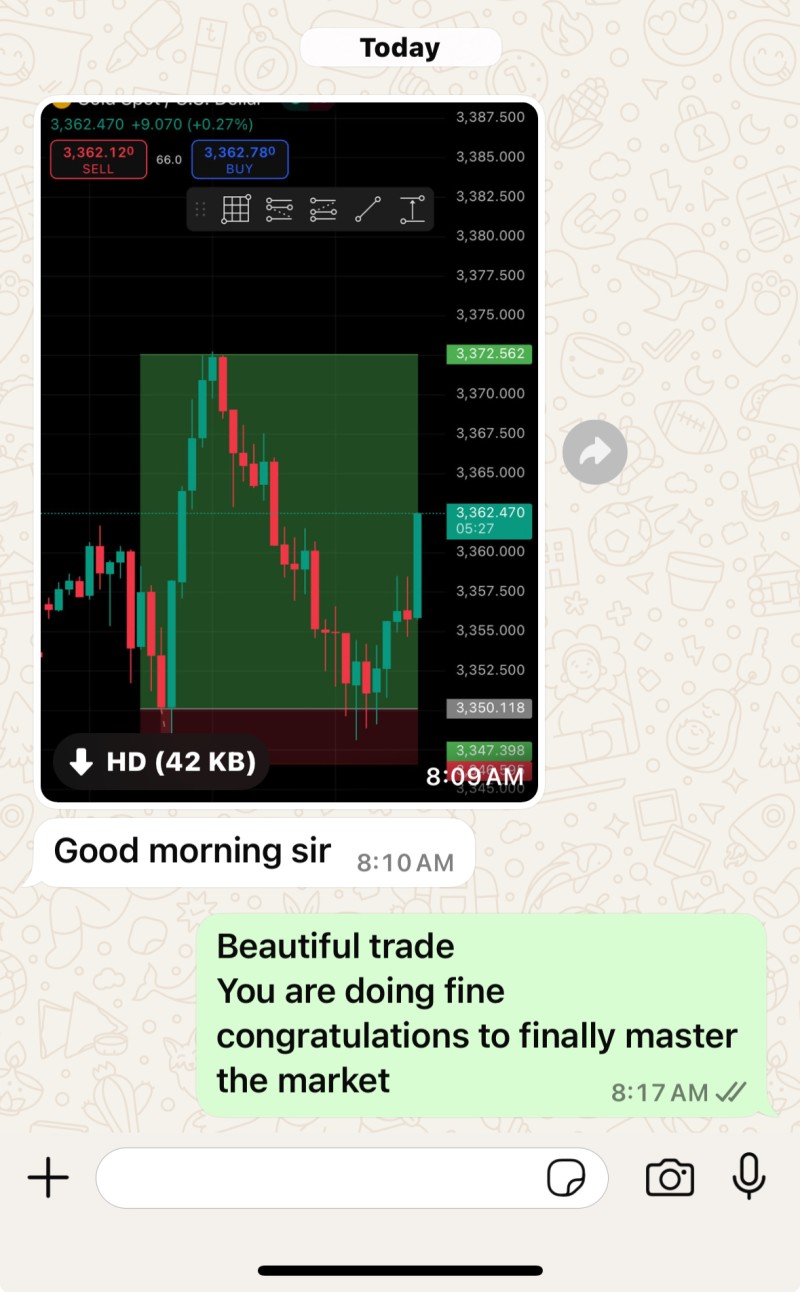Download the HD (42 KB) image
800x1292 pixels.
(161, 762)
